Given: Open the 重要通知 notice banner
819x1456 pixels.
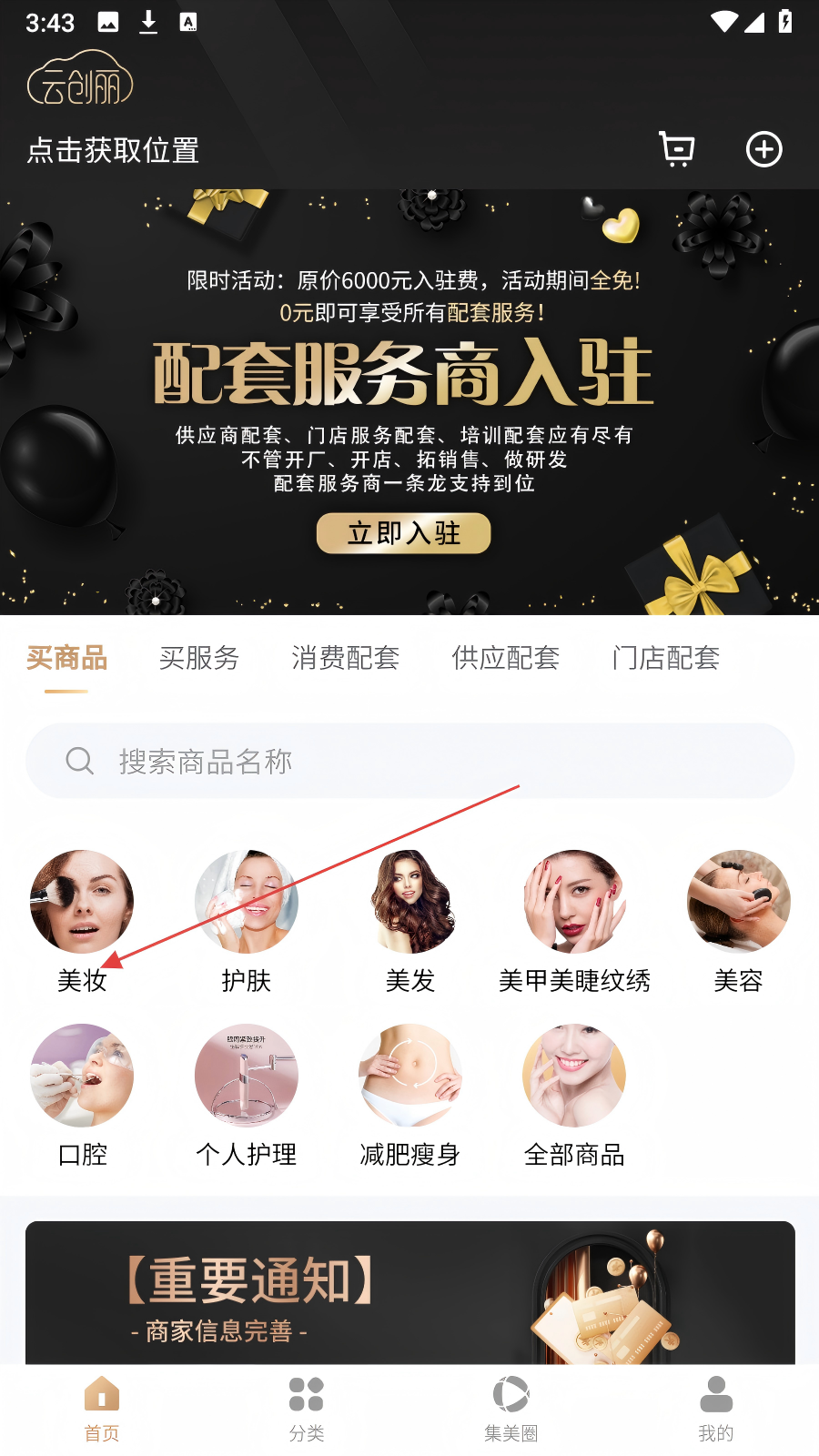Looking at the screenshot, I should click(409, 1292).
